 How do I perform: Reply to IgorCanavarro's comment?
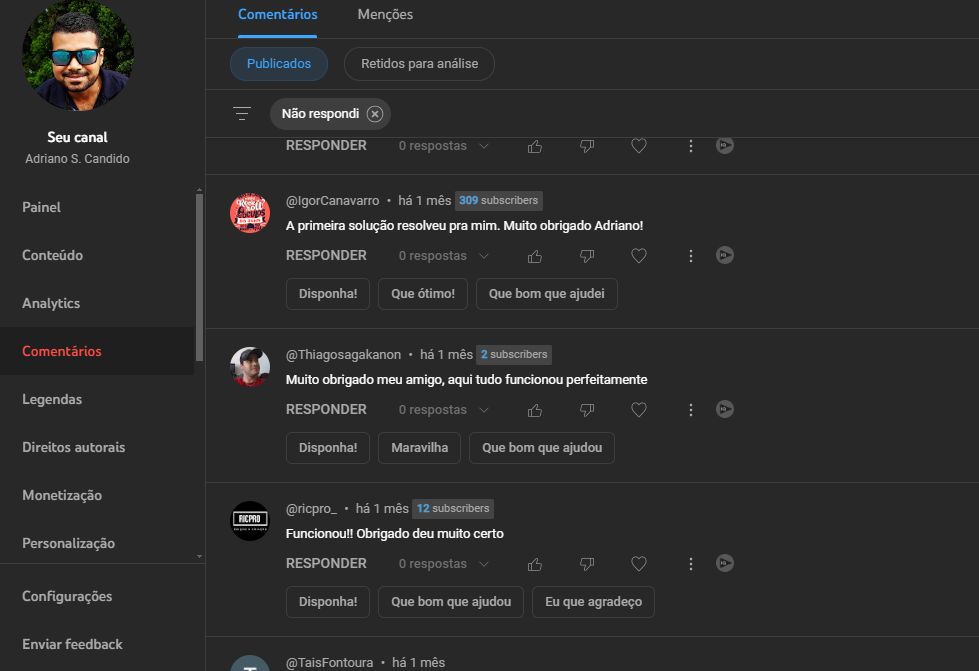326,256
